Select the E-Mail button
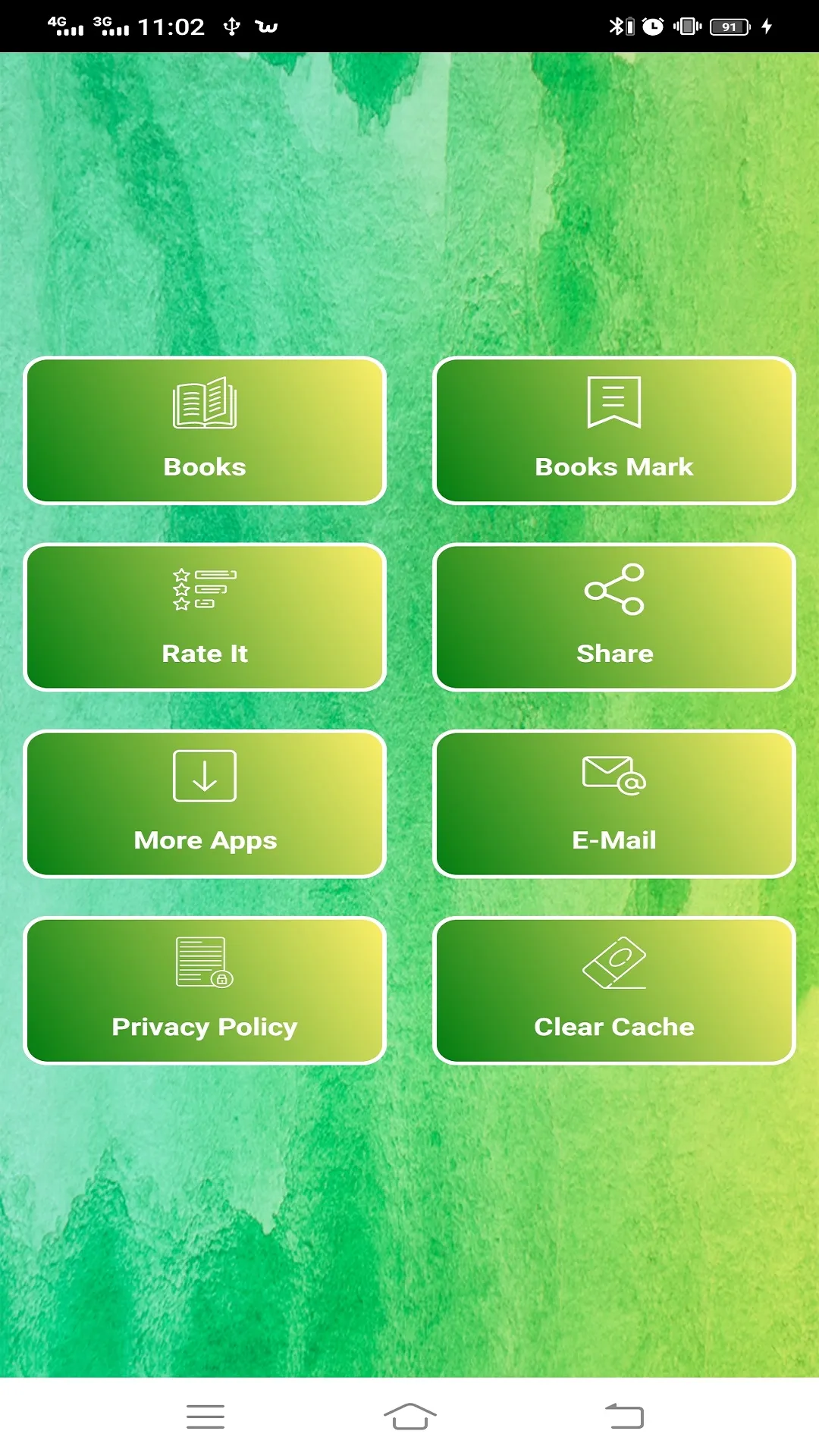Image resolution: width=819 pixels, height=1456 pixels. coord(614,804)
